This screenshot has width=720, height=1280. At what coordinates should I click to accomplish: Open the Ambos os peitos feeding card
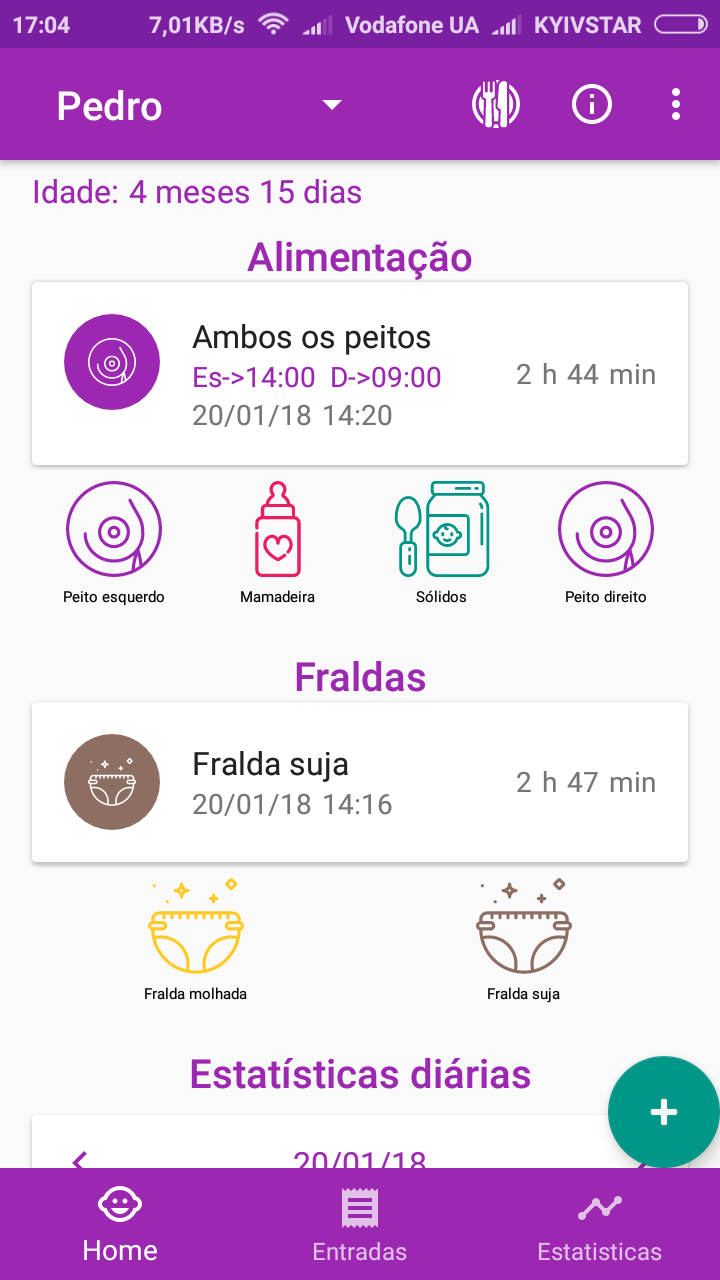pyautogui.click(x=360, y=373)
